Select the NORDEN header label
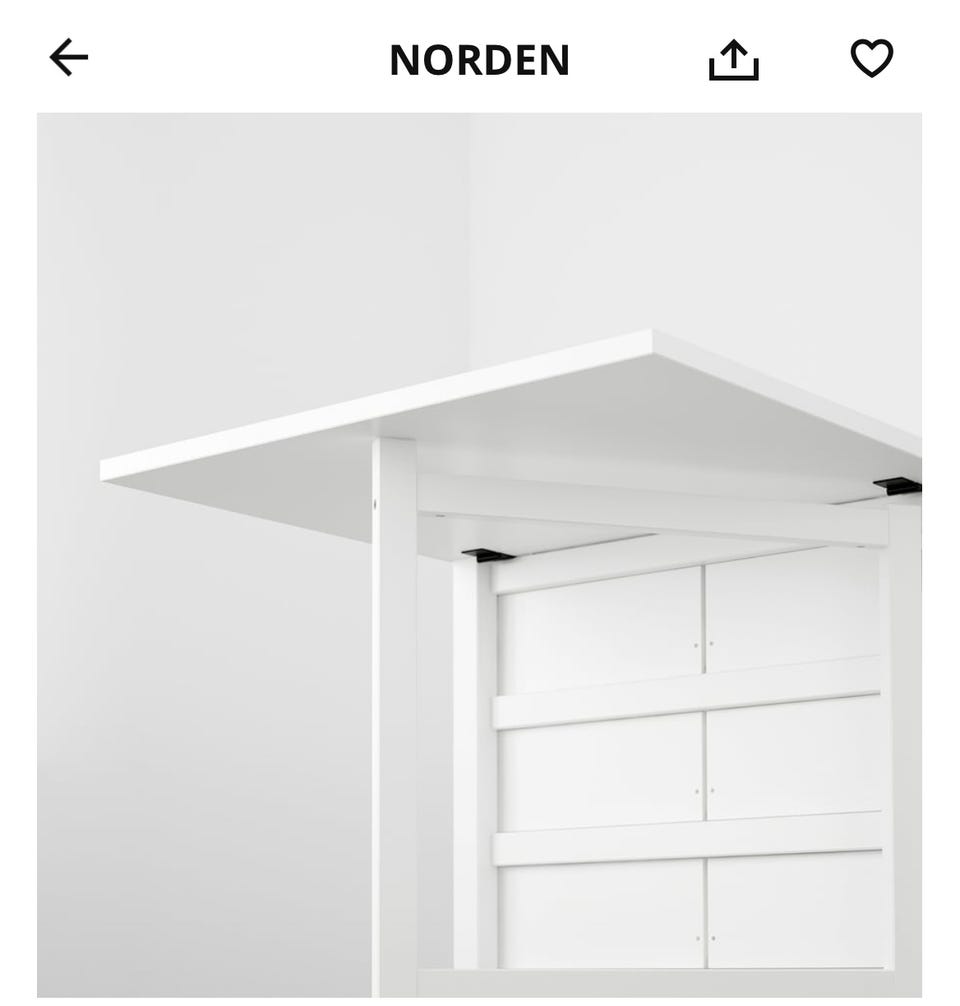The height and width of the screenshot is (1006, 960). pyautogui.click(x=479, y=60)
